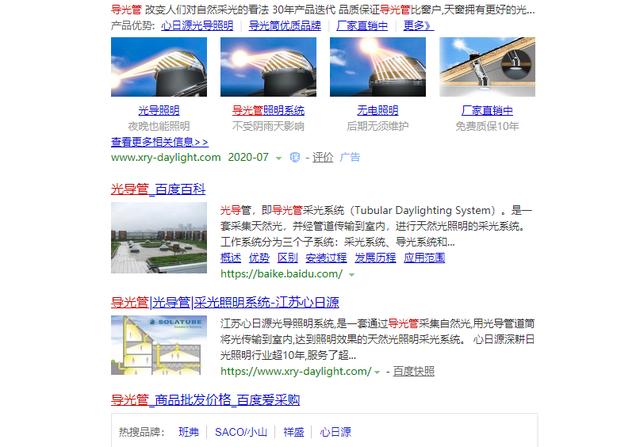Open the 光导管_百度百科 result
The image size is (640, 447).
pos(159,187)
